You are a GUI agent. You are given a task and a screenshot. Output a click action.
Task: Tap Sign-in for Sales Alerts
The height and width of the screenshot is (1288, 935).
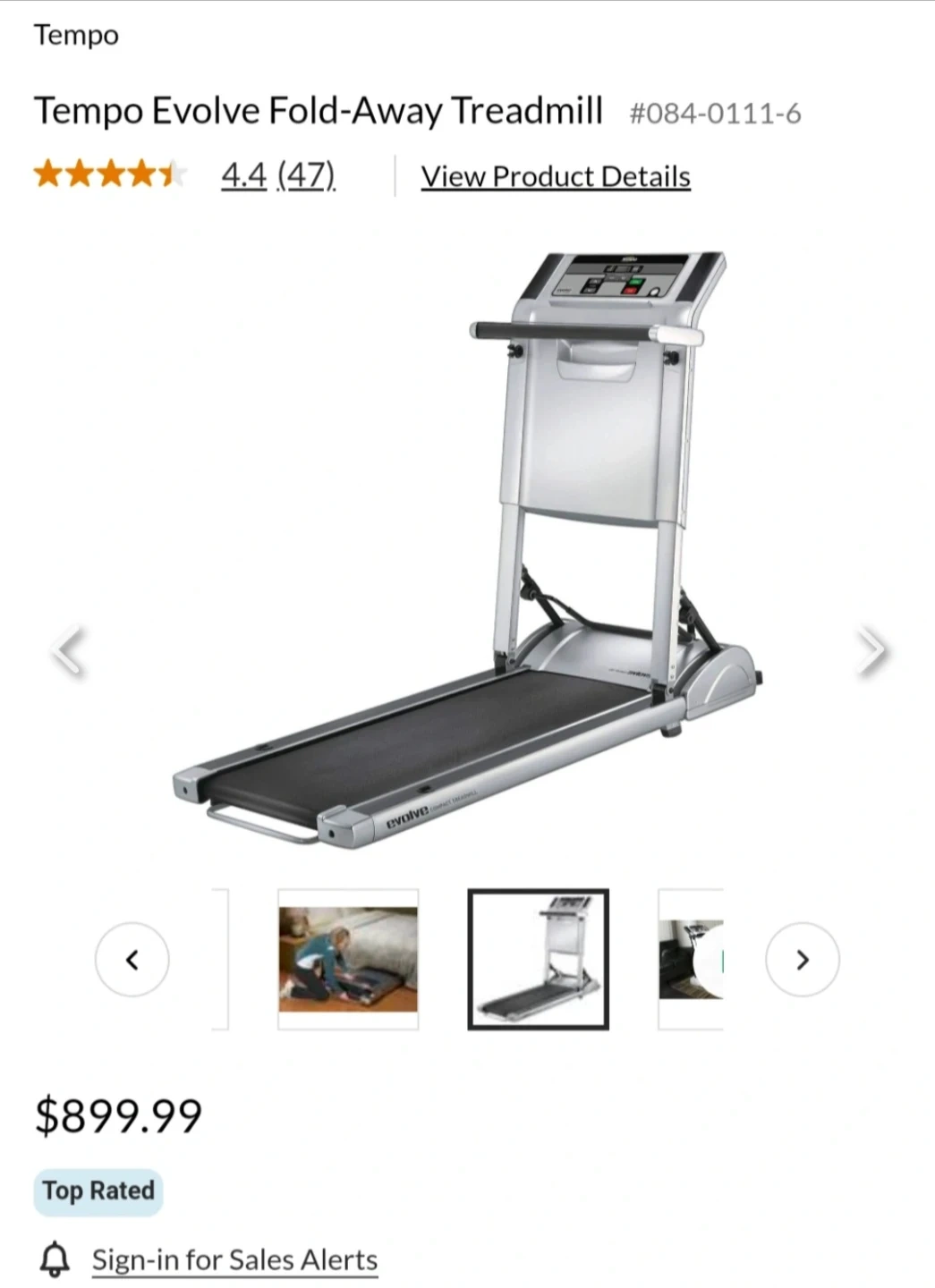(x=234, y=1259)
